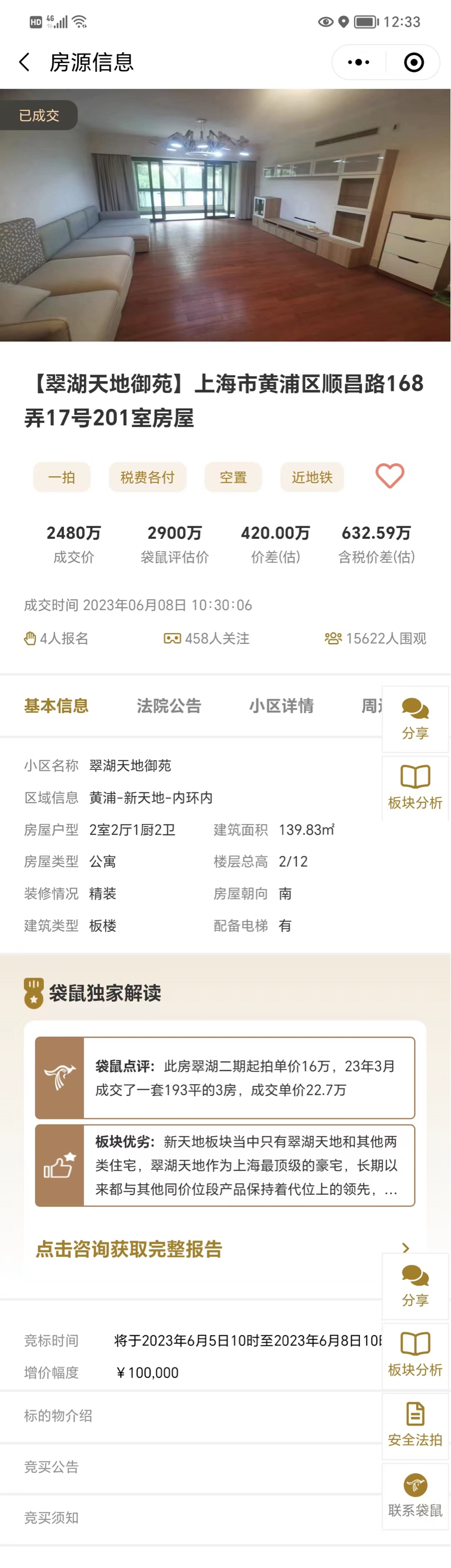Favorite this listing with the heart icon
Screen dimensions: 451x1568
390,476
